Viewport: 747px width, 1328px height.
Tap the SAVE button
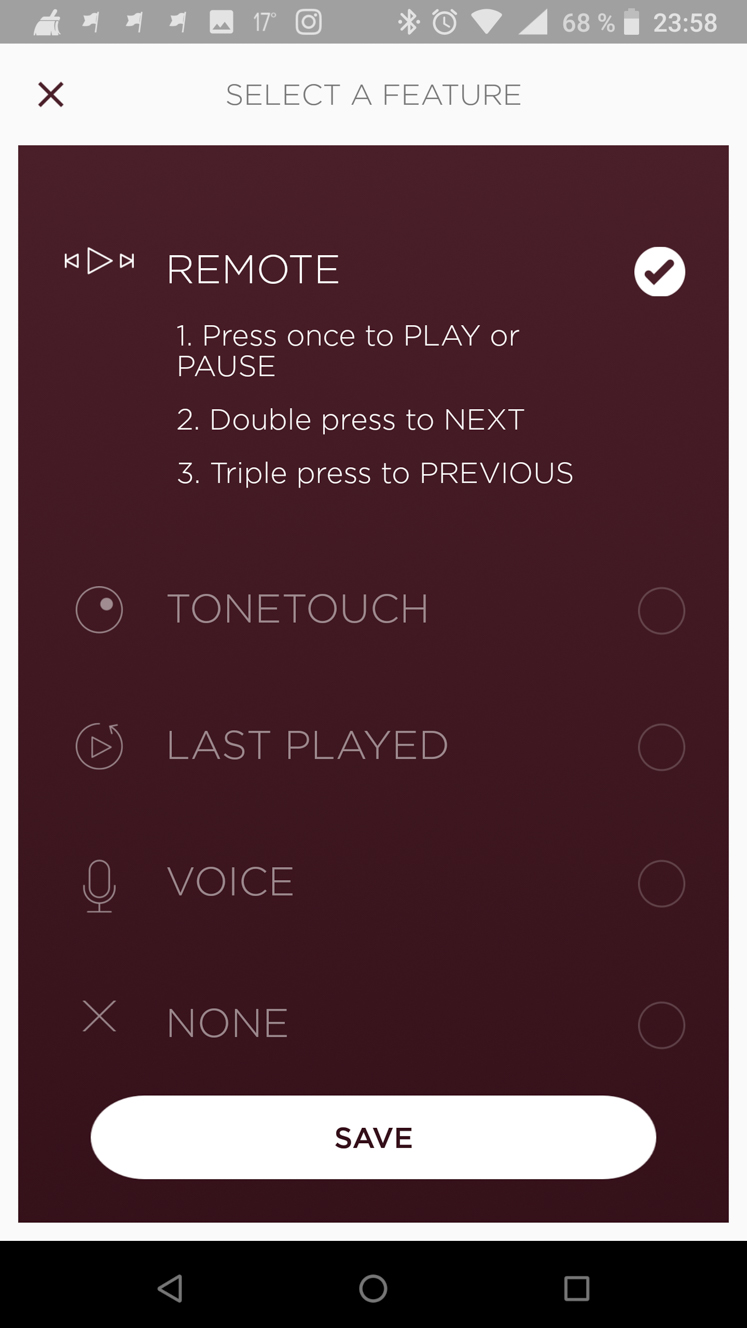pyautogui.click(x=373, y=1138)
